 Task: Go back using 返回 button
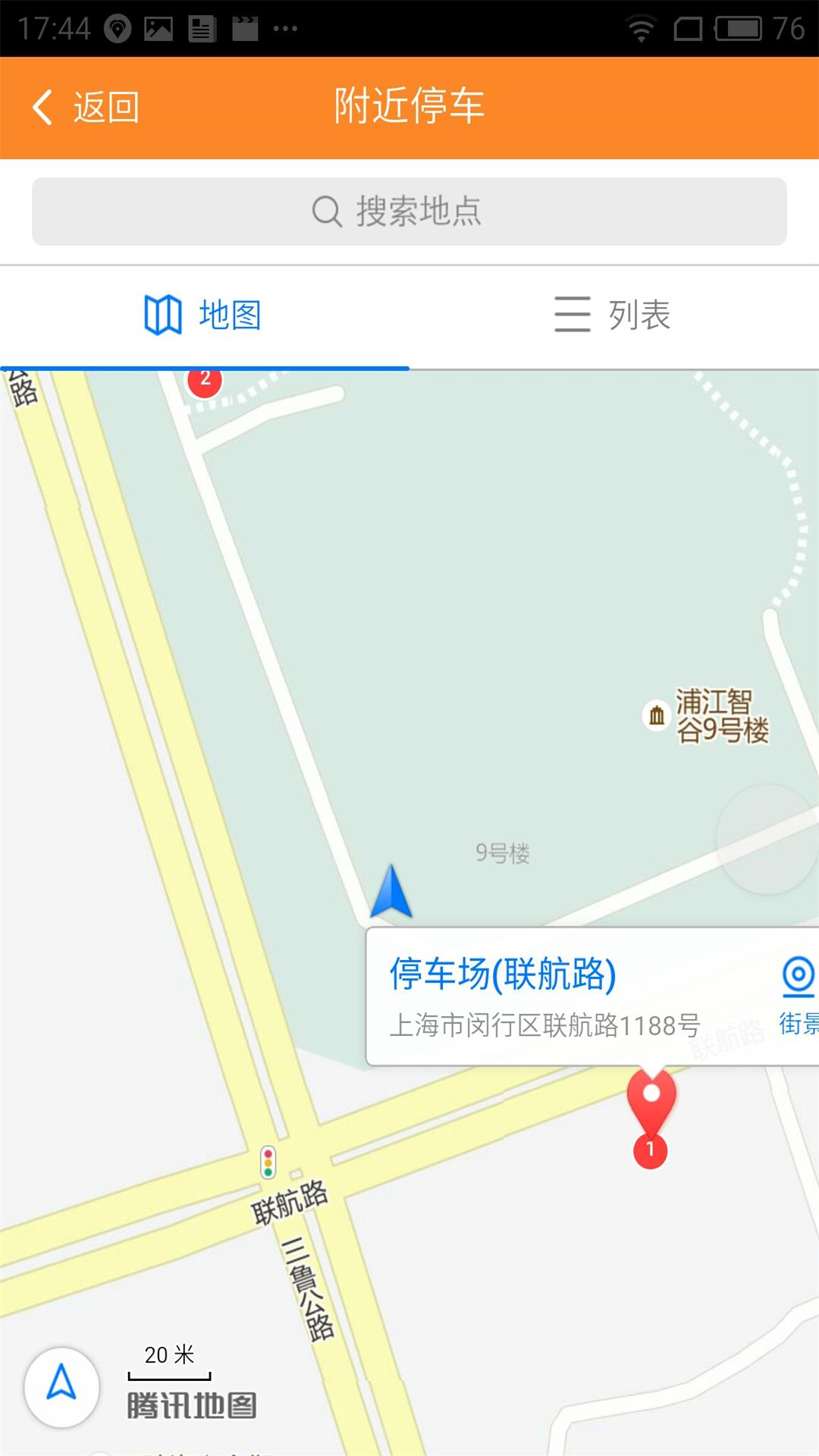tap(85, 107)
